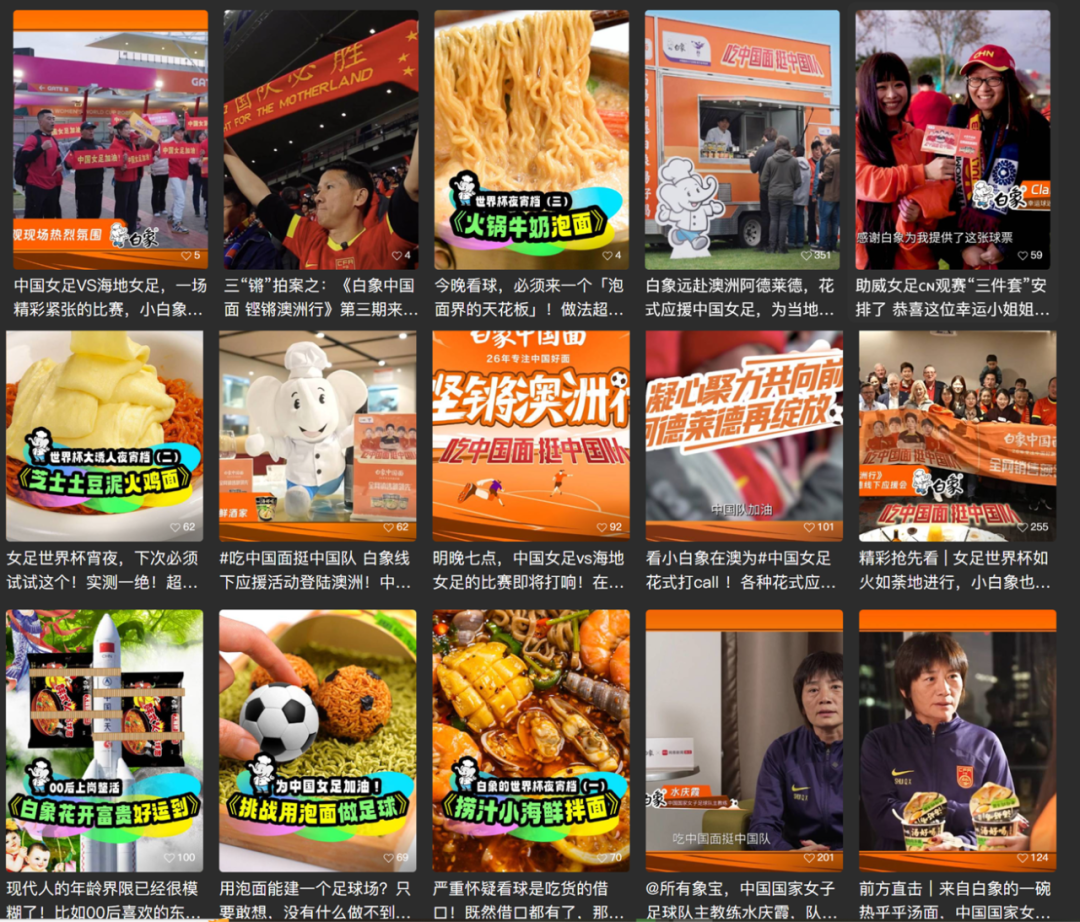This screenshot has height=922, width=1080.
Task: Open the 三"锵"拍案之 铿锵澳洲行 video
Action: click(x=321, y=140)
